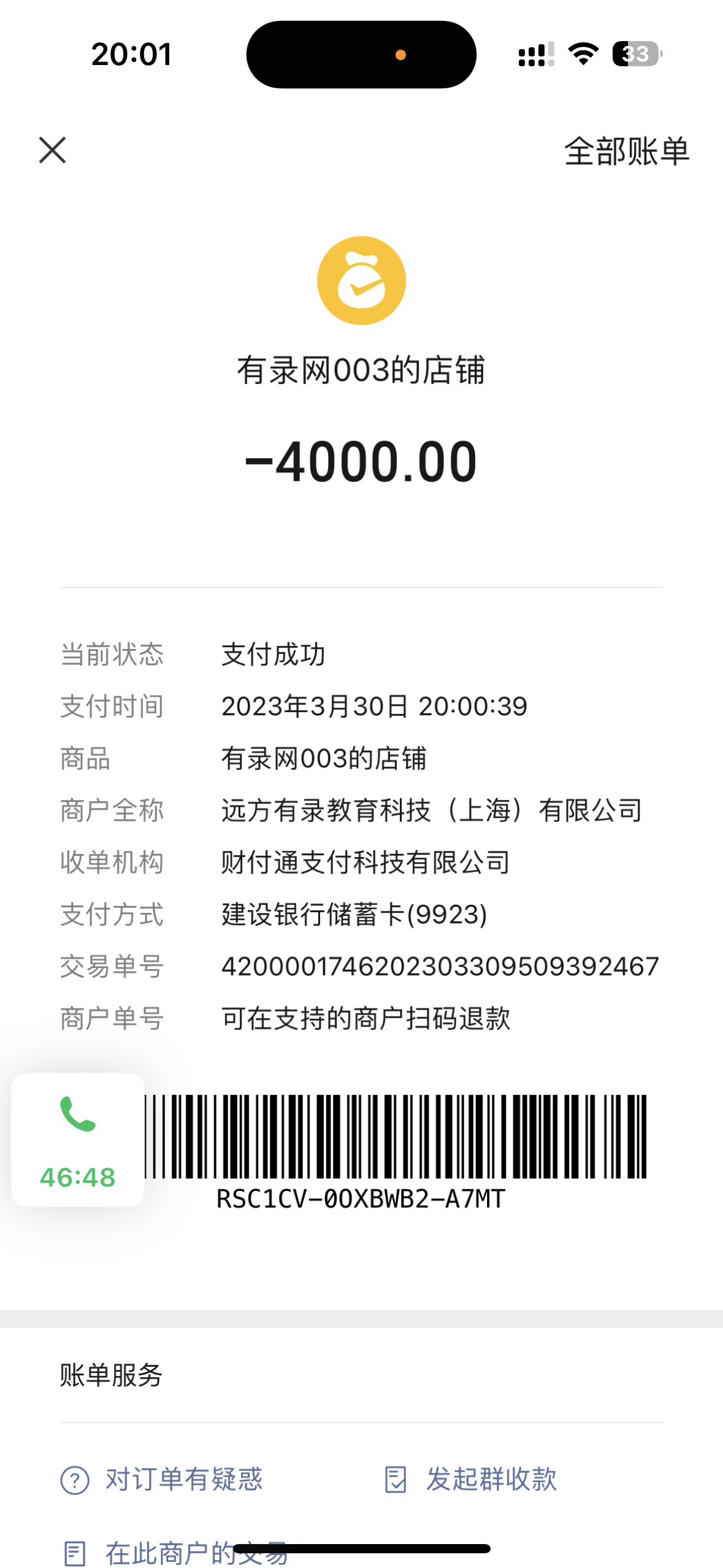723x1568 pixels.
Task: Start 发起群收款 group collection
Action: tap(471, 1479)
